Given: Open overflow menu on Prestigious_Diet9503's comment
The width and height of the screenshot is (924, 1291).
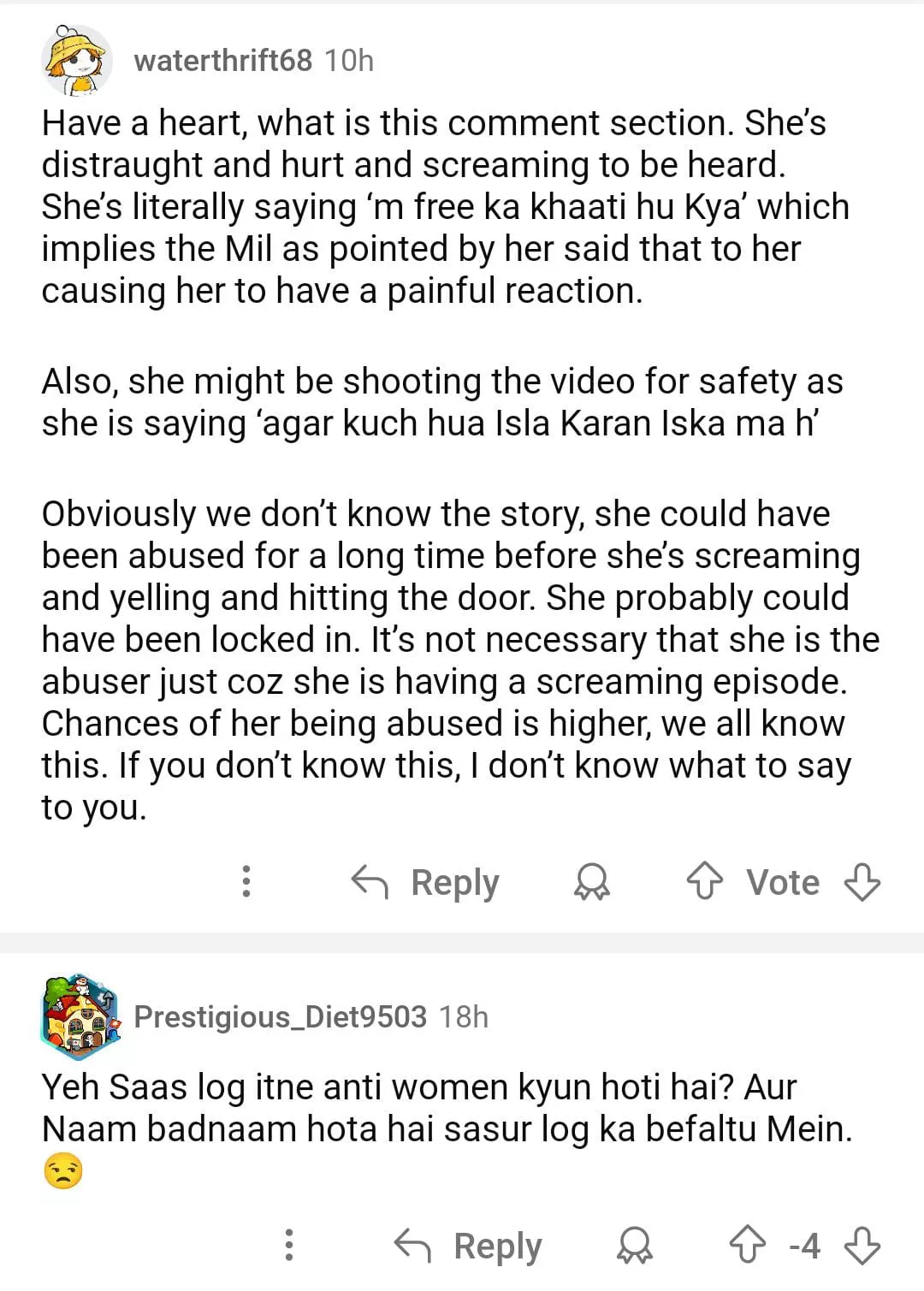Looking at the screenshot, I should pos(289,1245).
